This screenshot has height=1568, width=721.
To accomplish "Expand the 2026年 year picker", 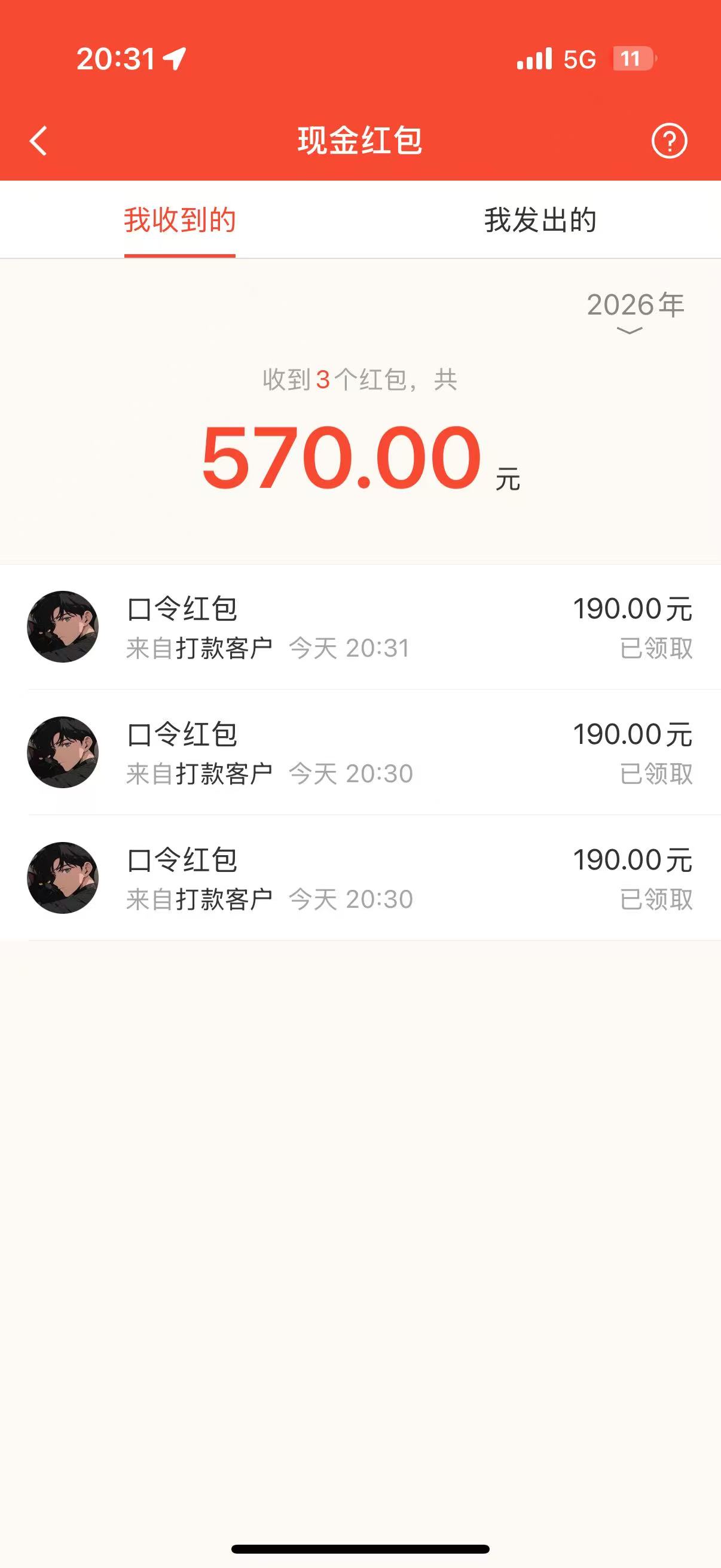I will point(634,312).
